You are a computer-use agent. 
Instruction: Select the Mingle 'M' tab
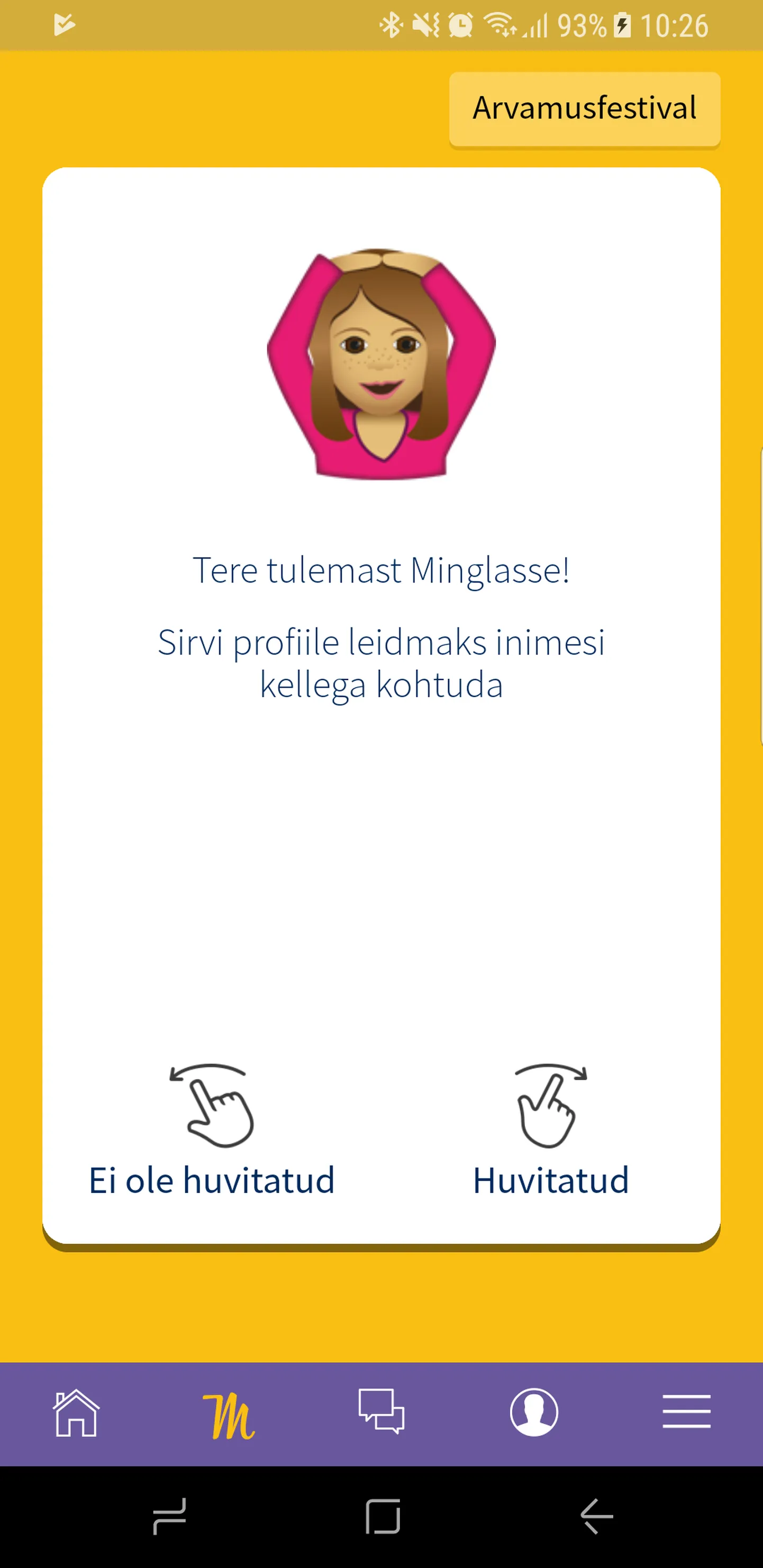tap(229, 1414)
